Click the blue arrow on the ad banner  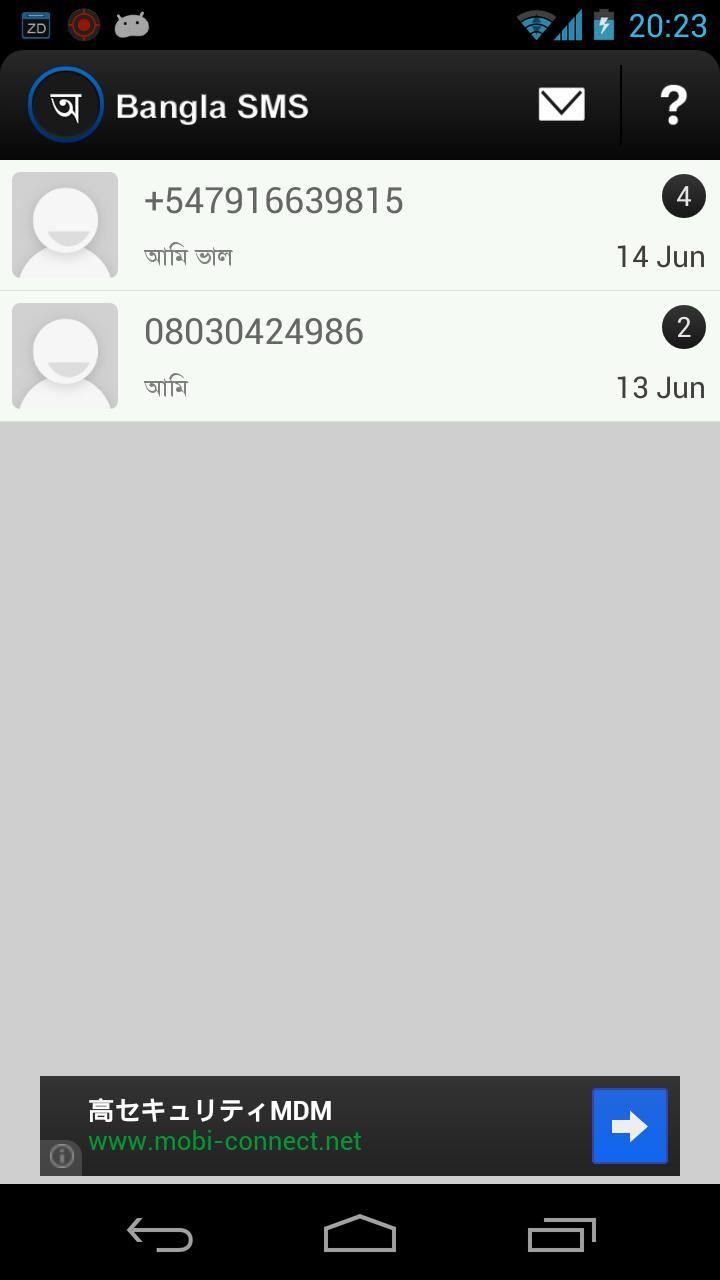tap(629, 1126)
